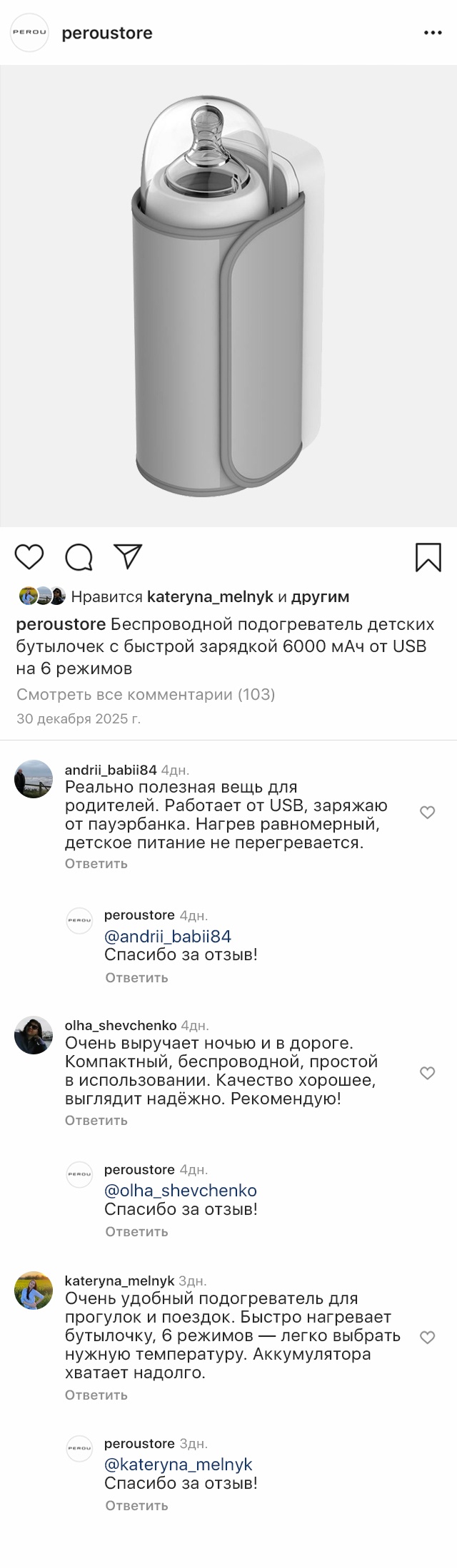Reply to peroustore's response to @kateryna_melnyk

click(136, 1506)
